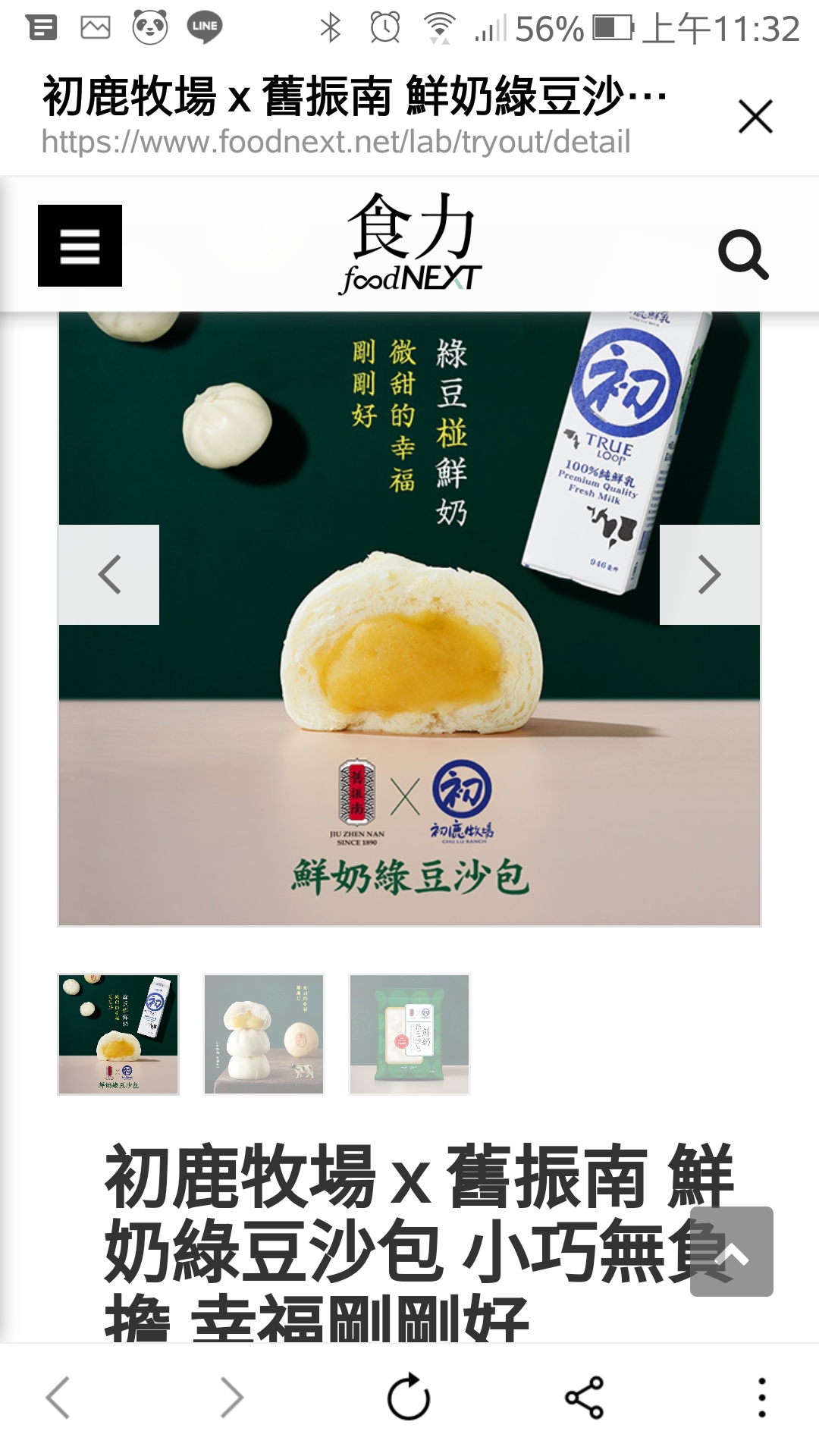Viewport: 819px width, 1456px height.
Task: Open the browser overflow menu
Action: point(761,1397)
